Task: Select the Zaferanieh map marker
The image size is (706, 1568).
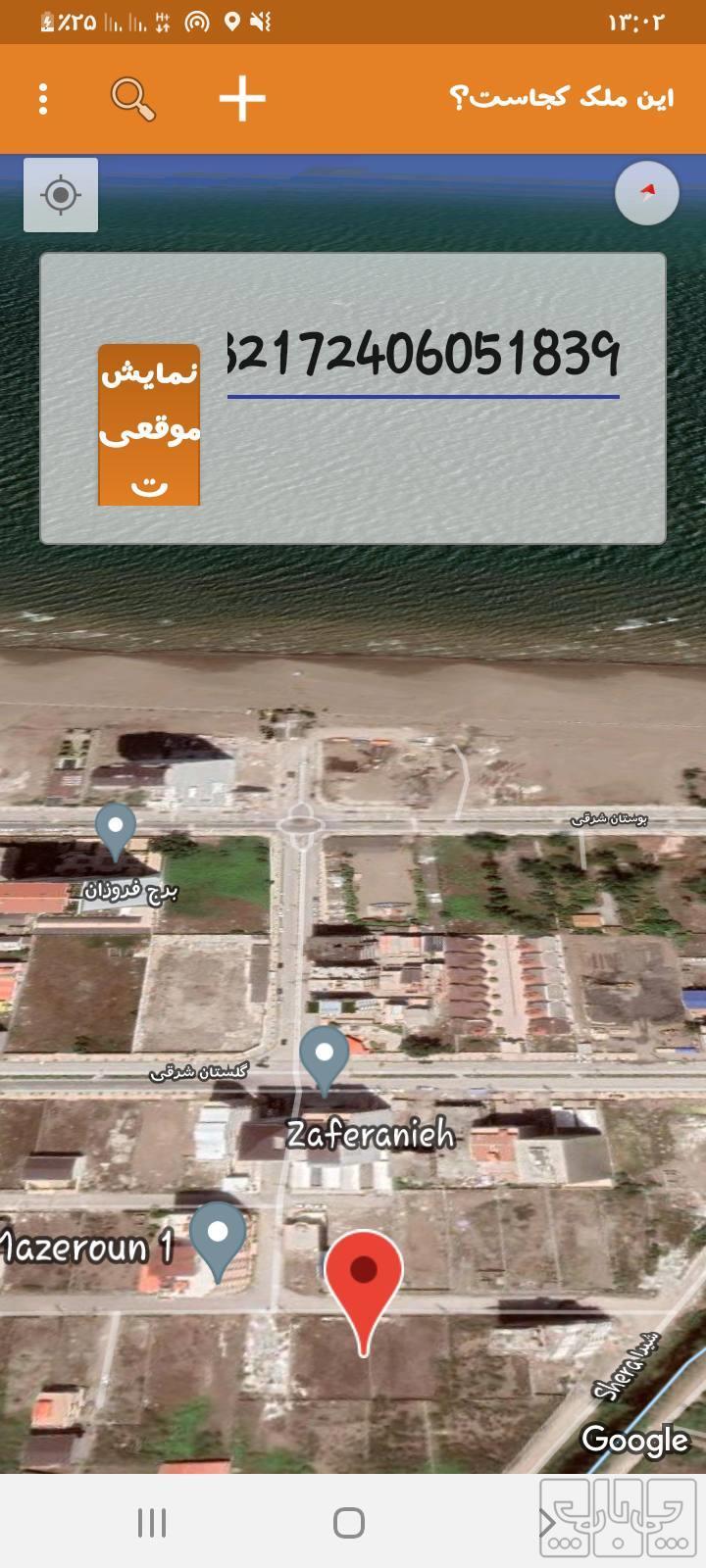Action: pyautogui.click(x=325, y=1058)
